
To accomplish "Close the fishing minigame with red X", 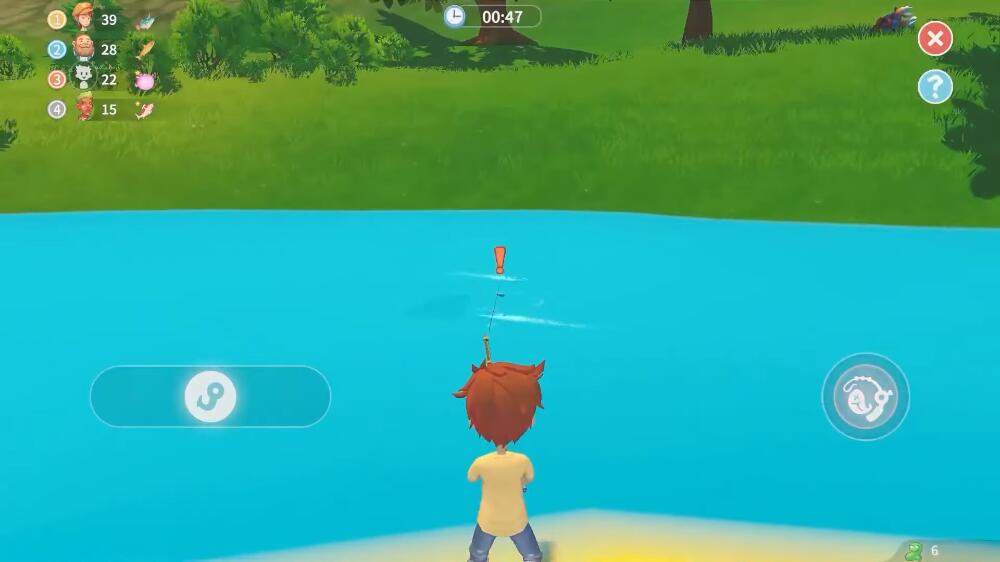I will tap(935, 39).
